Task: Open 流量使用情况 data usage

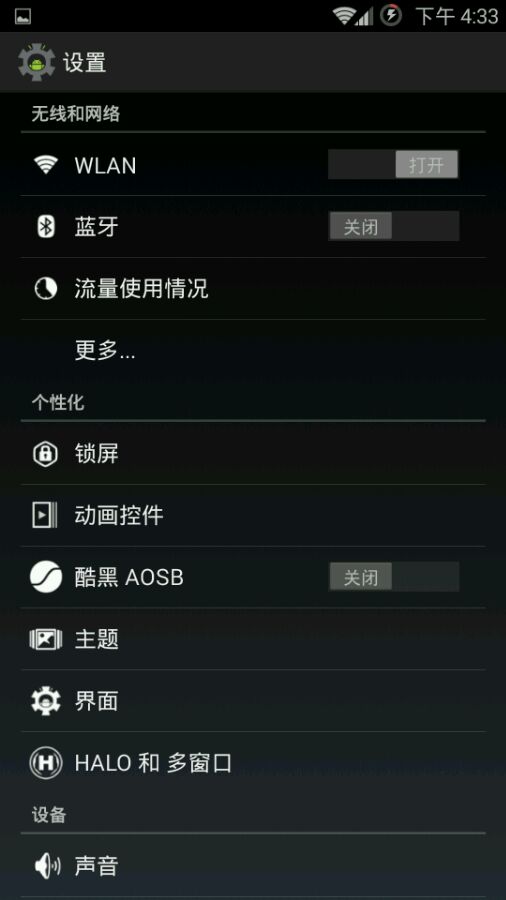Action: click(x=253, y=289)
